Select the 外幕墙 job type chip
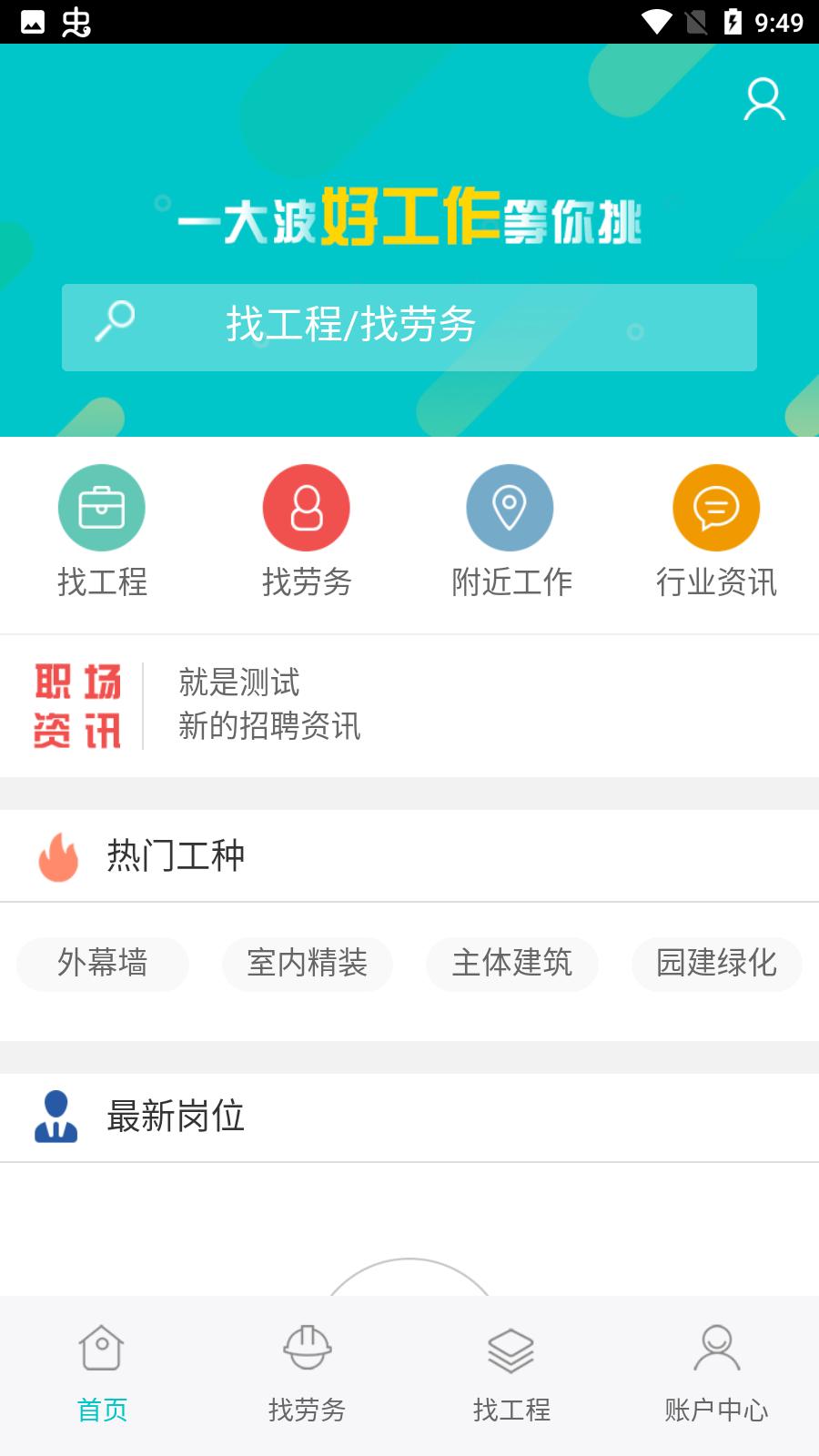 (x=103, y=963)
